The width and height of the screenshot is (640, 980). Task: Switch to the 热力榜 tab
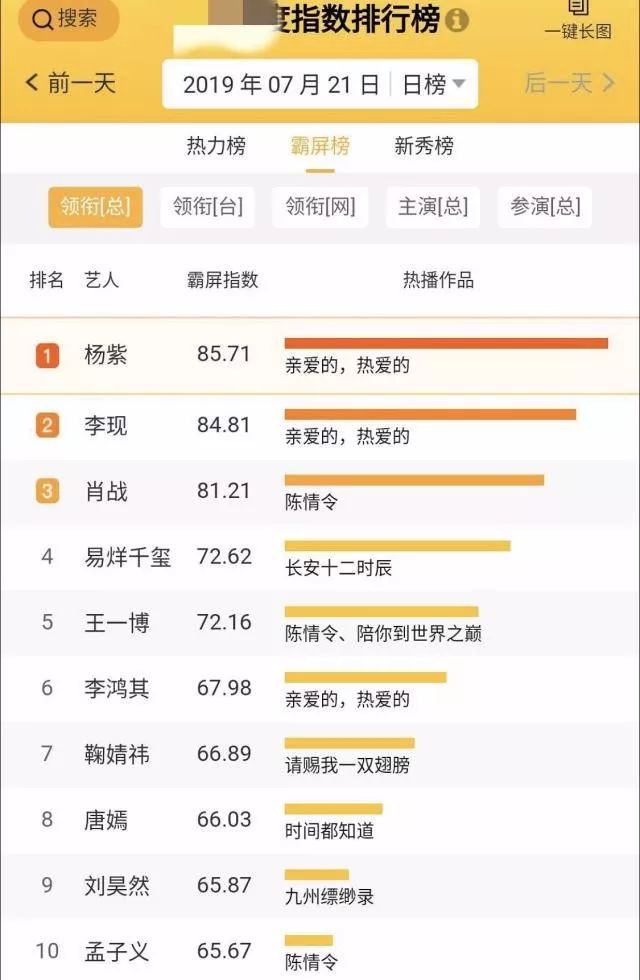click(x=216, y=146)
